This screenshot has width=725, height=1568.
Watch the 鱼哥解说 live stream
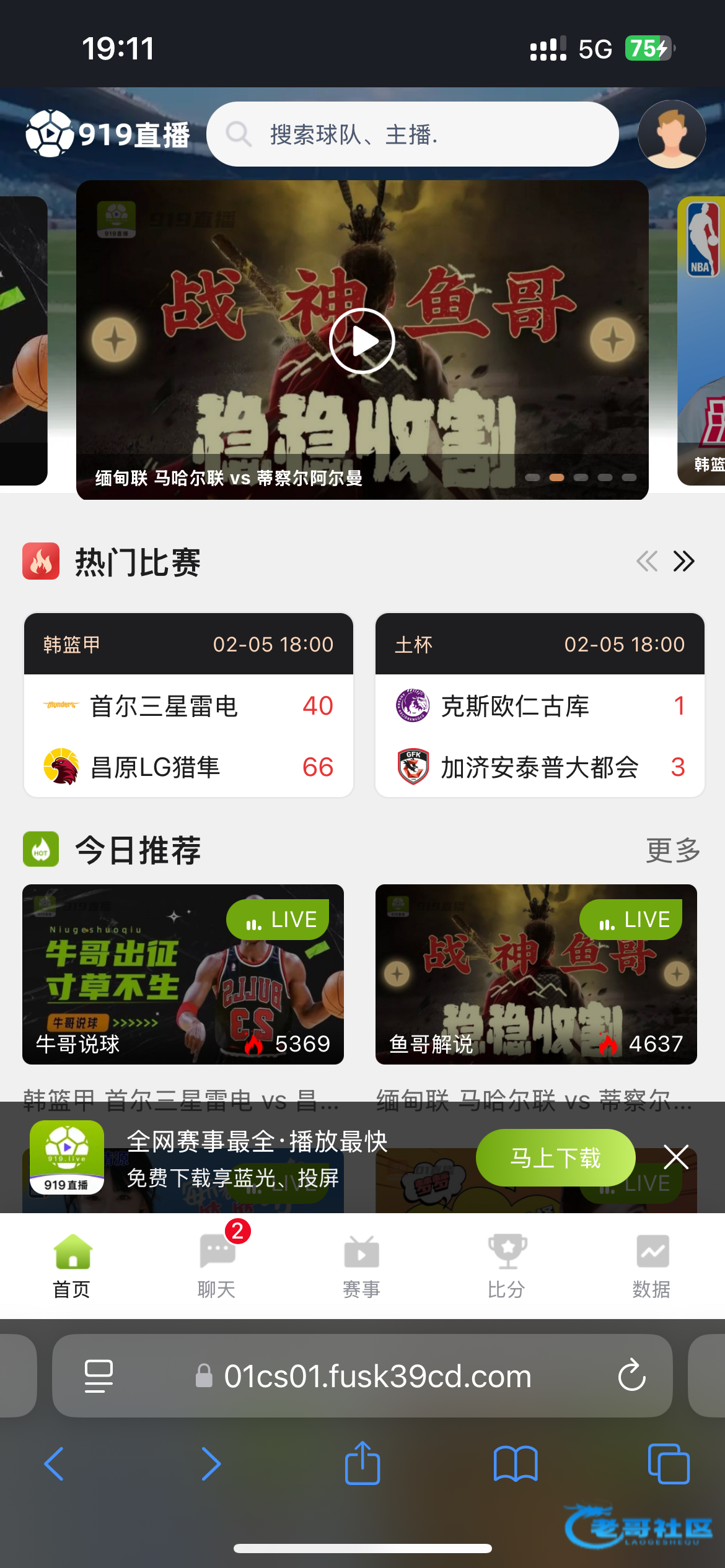tap(536, 974)
